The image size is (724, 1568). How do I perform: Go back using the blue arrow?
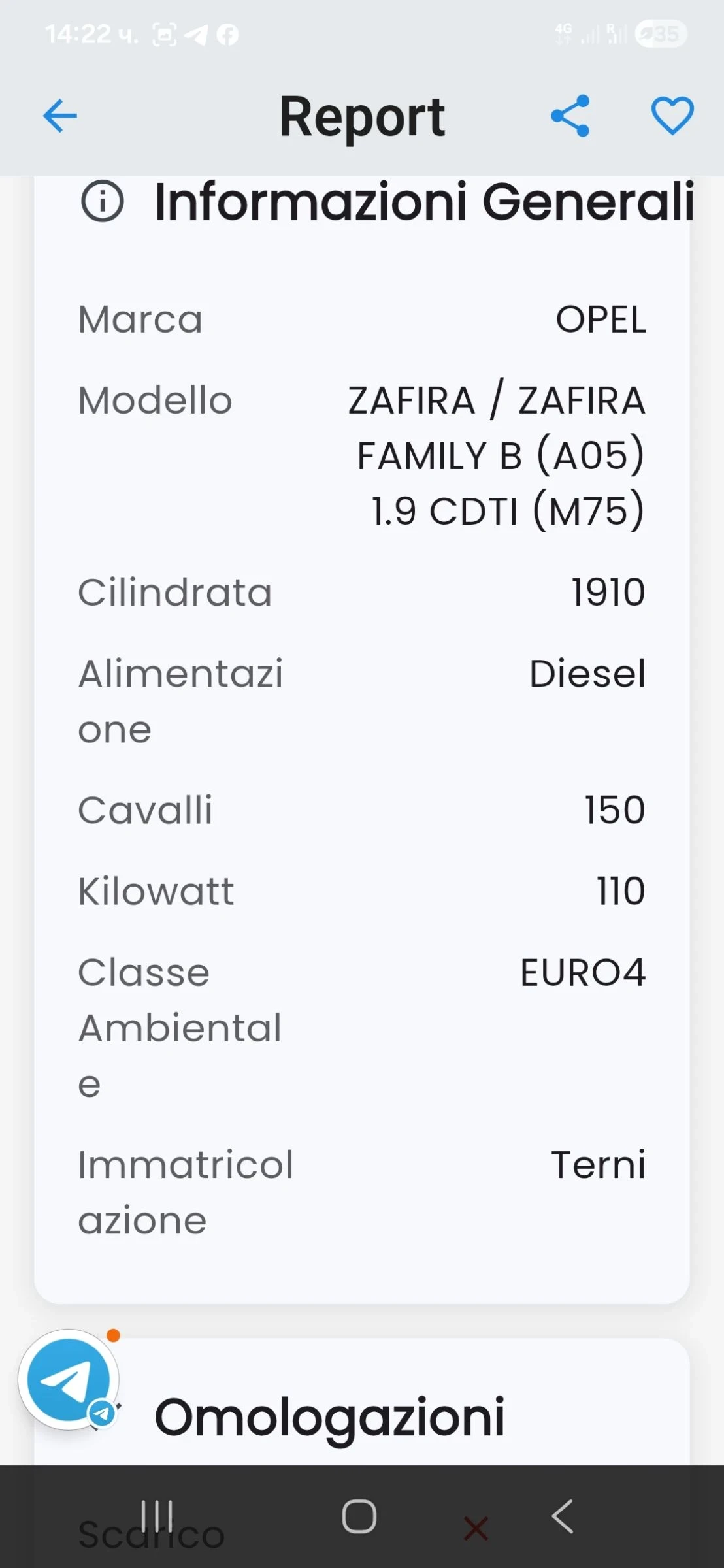pos(59,115)
